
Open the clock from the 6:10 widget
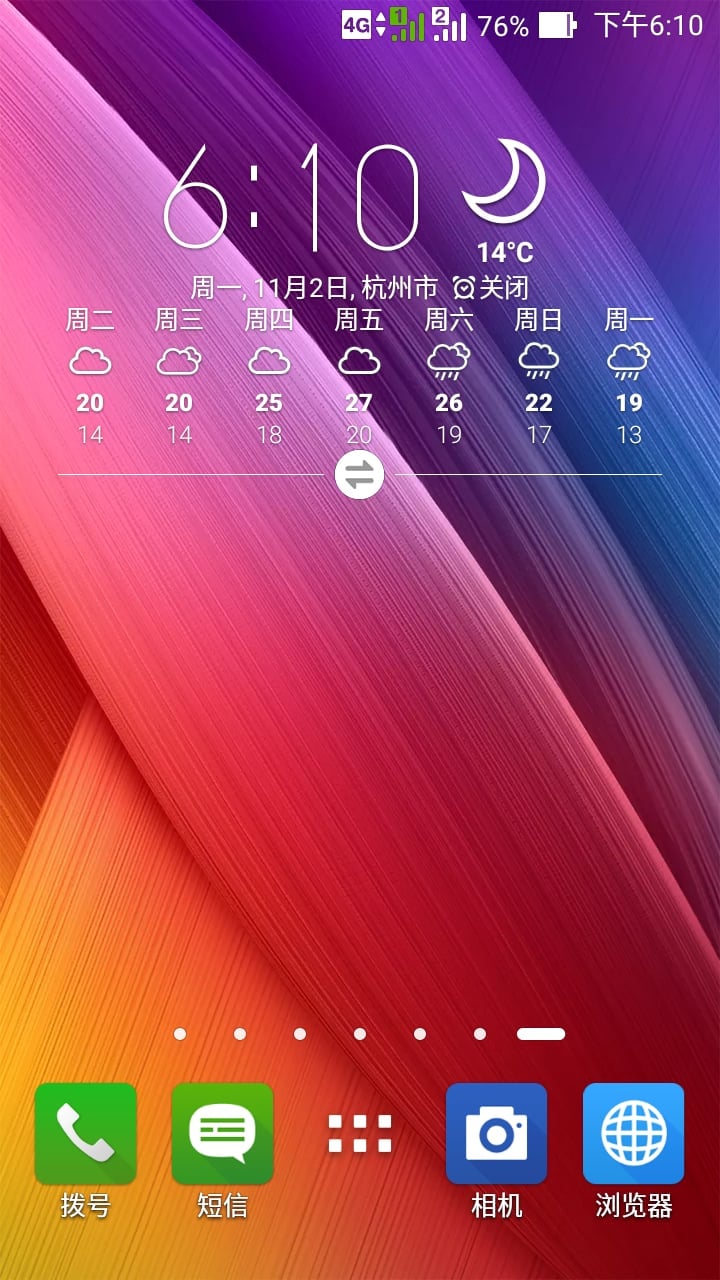coord(290,198)
